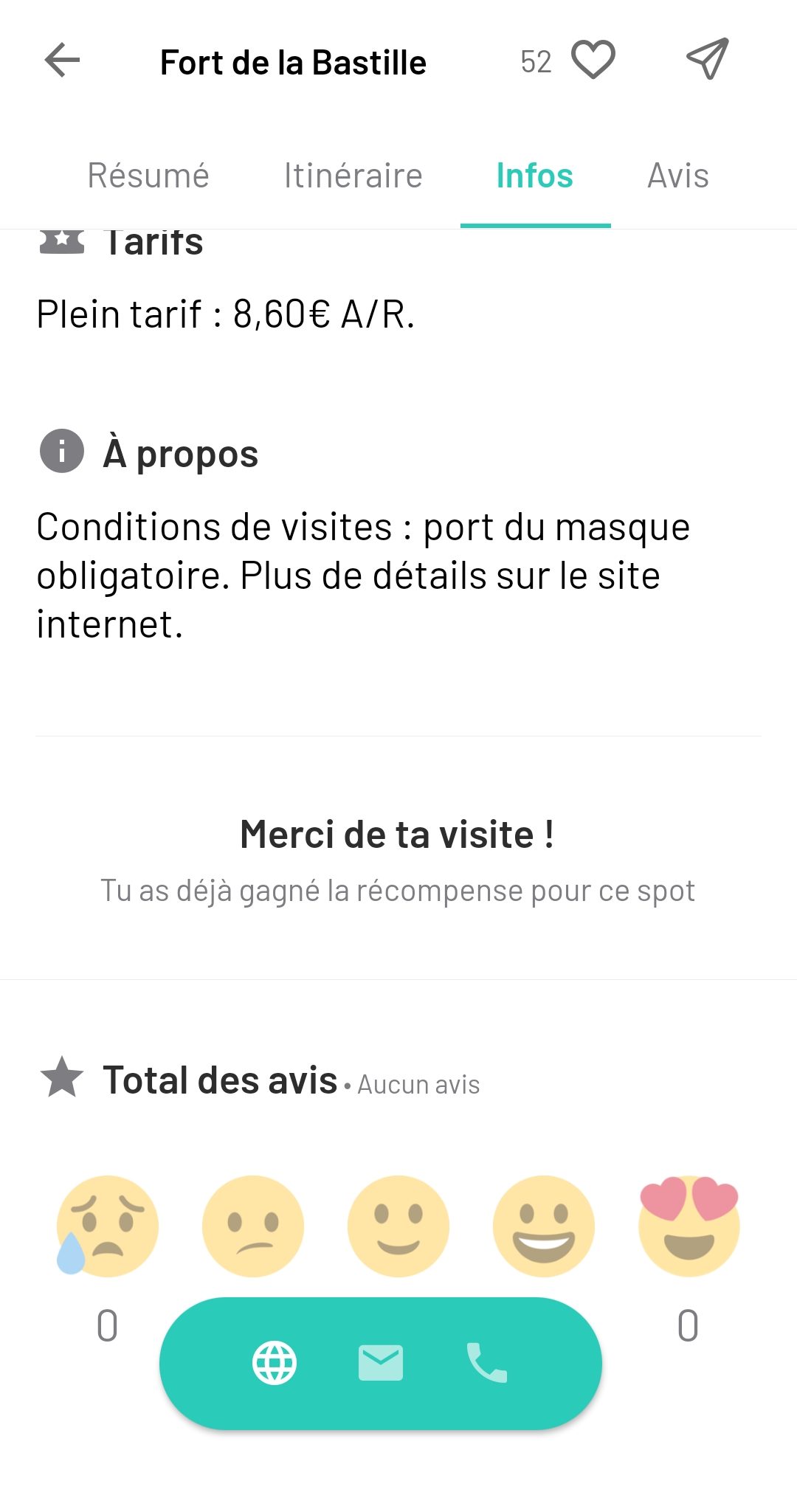Rate with the heart-eyes emoji

(689, 1226)
